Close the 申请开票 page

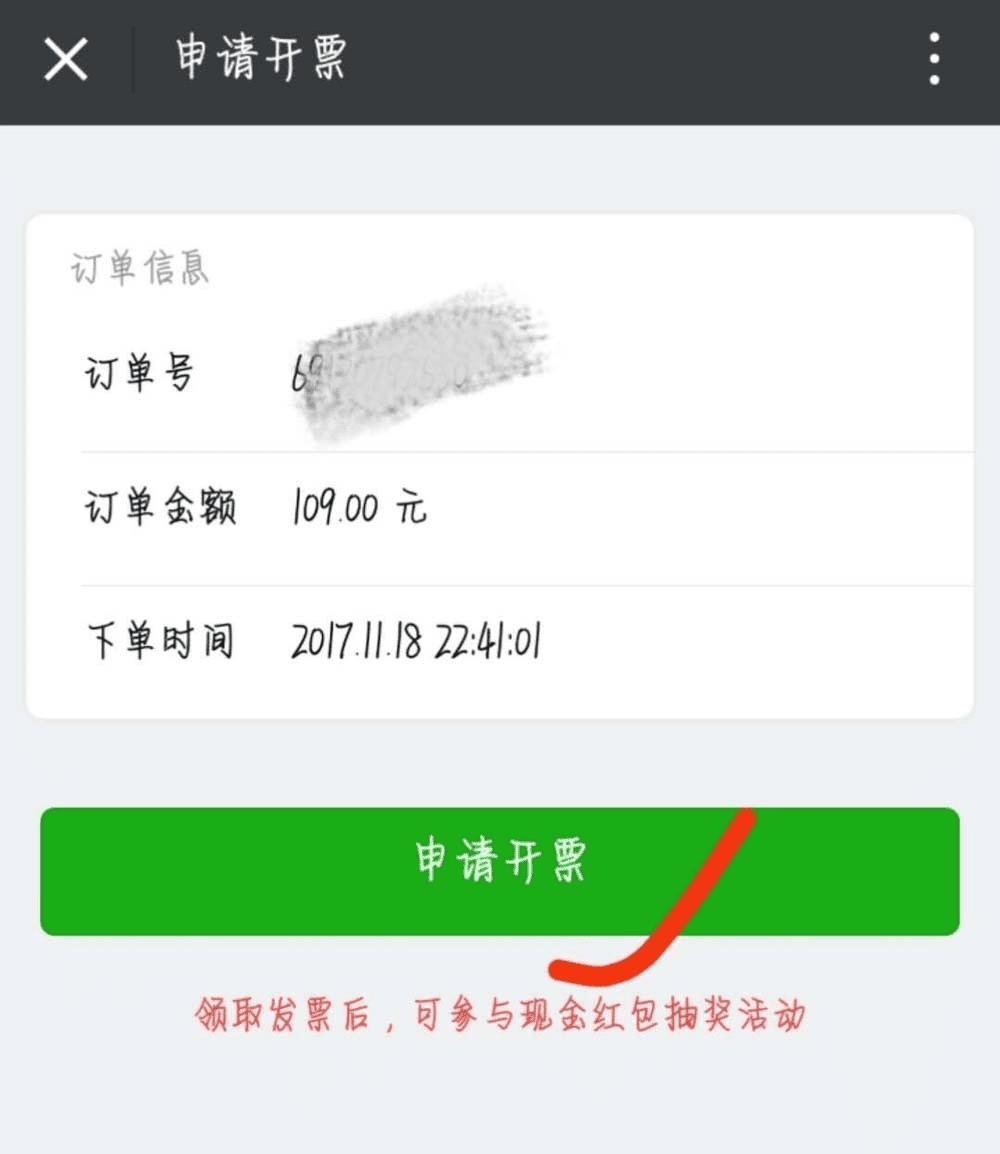pos(66,60)
